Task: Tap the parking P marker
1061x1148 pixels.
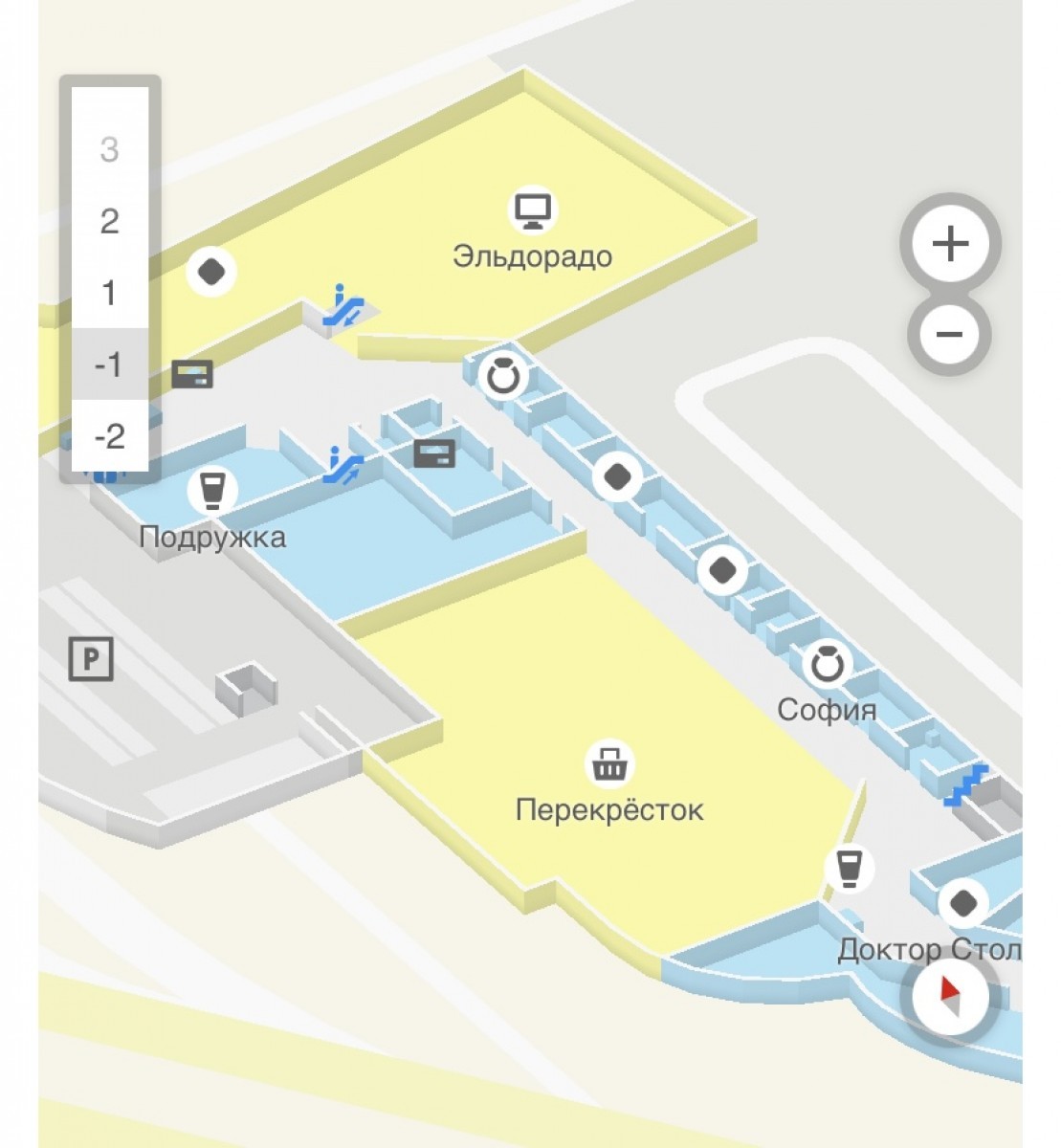Action: coord(91,658)
